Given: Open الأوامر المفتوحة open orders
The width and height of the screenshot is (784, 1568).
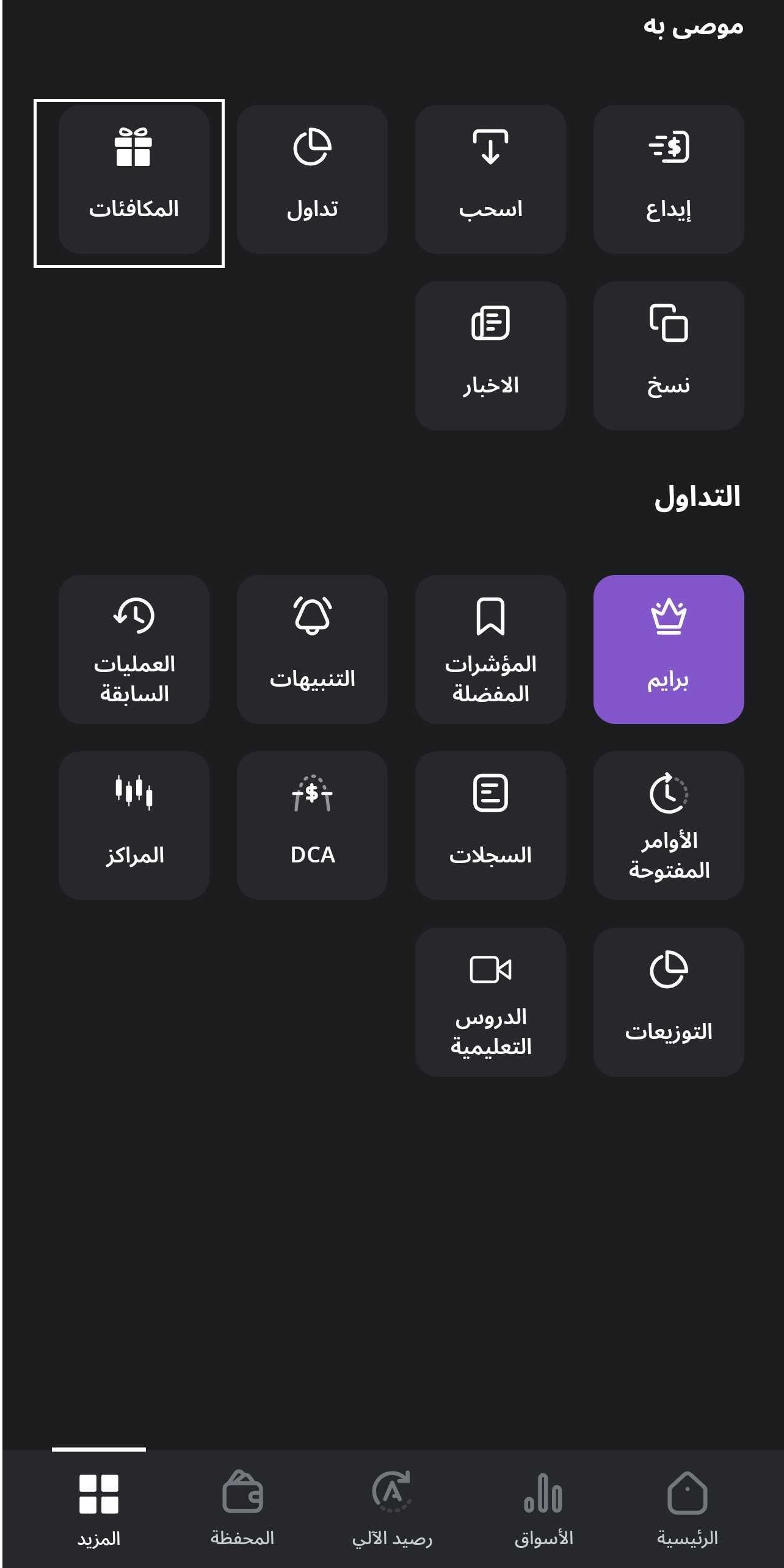Looking at the screenshot, I should [669, 825].
